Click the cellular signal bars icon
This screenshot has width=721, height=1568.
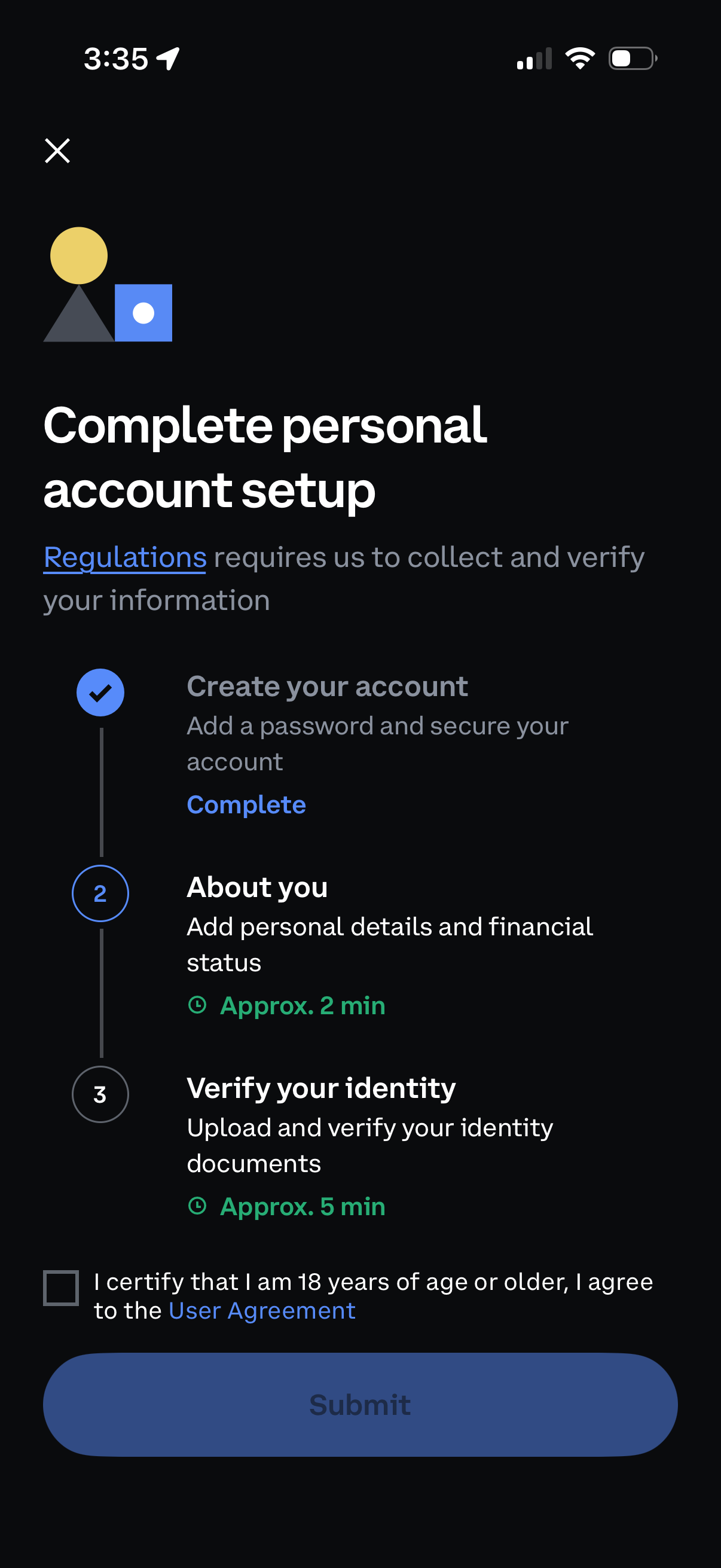(536, 58)
